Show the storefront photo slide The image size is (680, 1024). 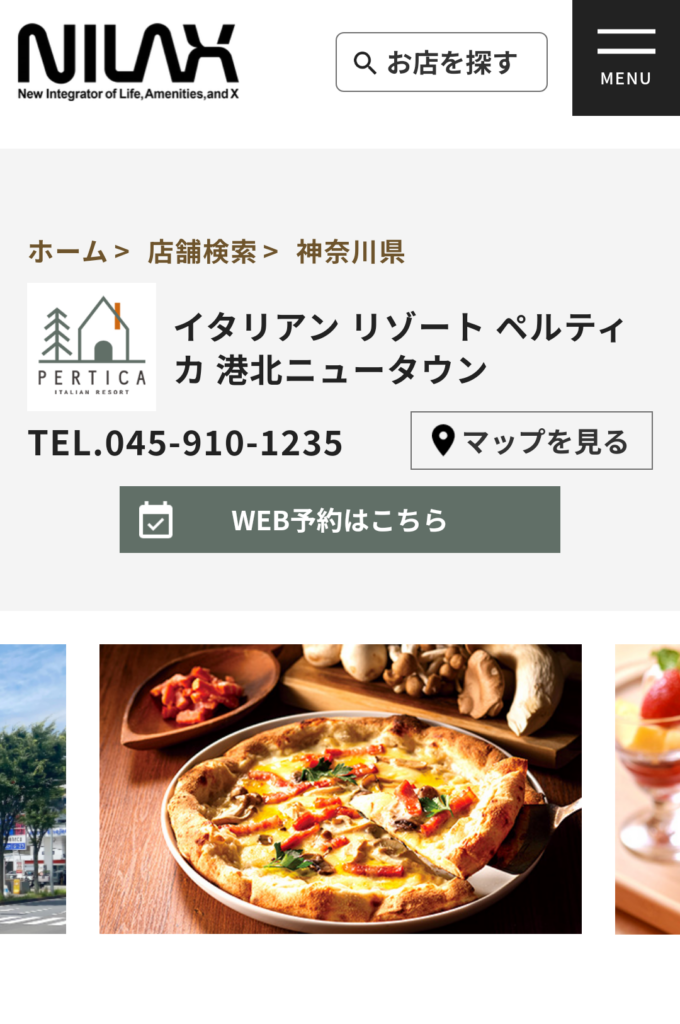(x=32, y=788)
